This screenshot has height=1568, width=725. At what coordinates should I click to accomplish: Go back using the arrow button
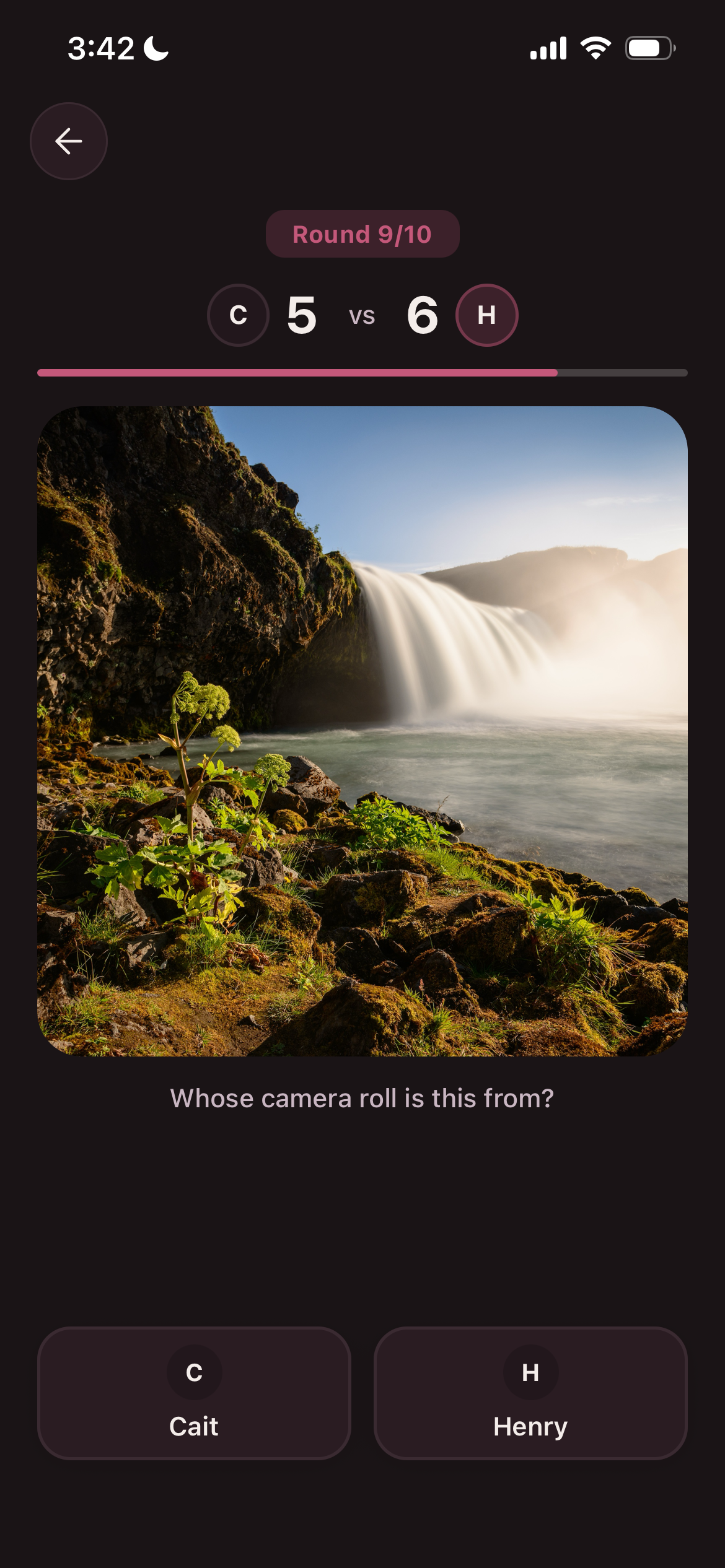(x=69, y=141)
